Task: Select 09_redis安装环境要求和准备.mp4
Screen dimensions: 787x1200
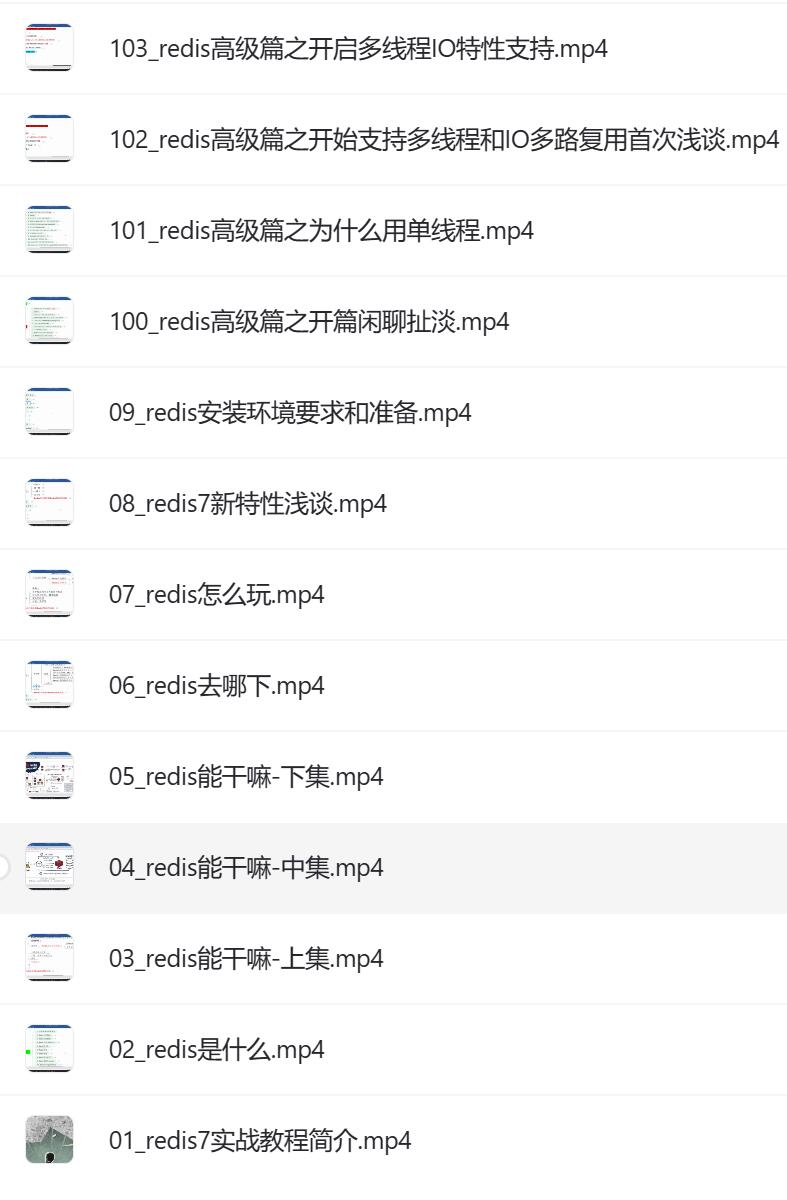Action: pyautogui.click(x=290, y=413)
